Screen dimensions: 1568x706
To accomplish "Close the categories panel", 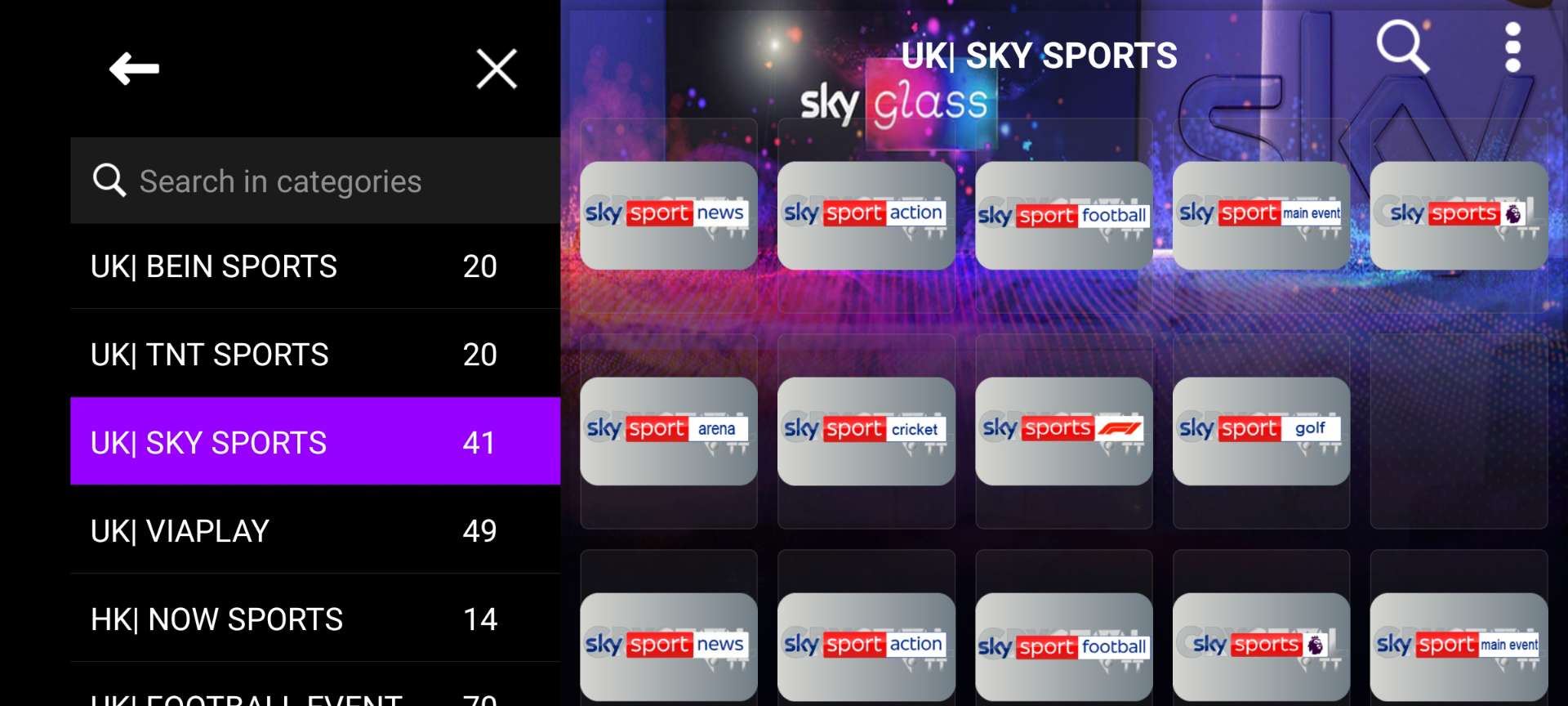I will pyautogui.click(x=497, y=69).
